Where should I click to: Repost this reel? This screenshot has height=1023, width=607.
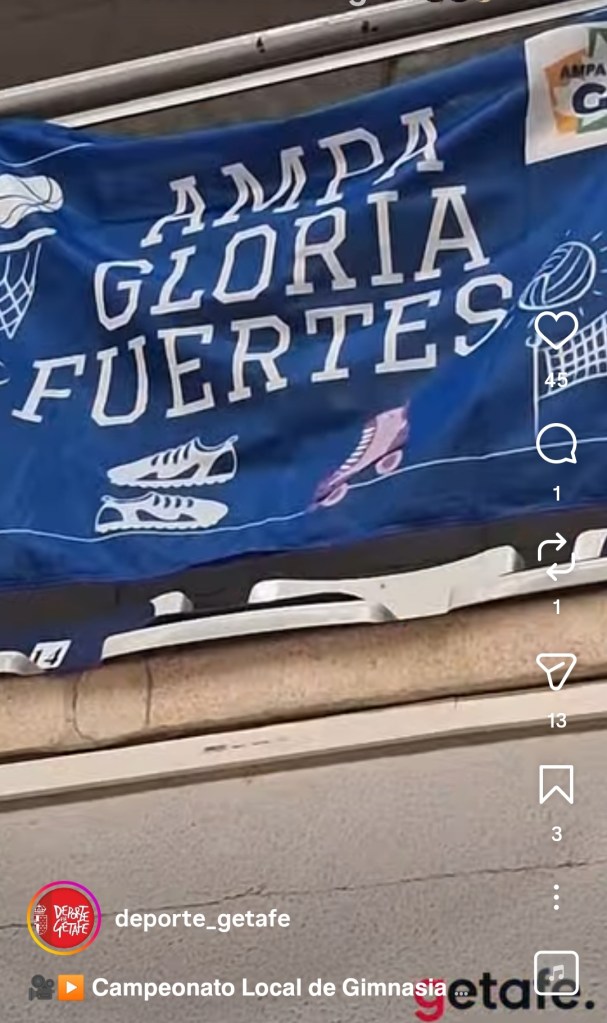click(556, 557)
